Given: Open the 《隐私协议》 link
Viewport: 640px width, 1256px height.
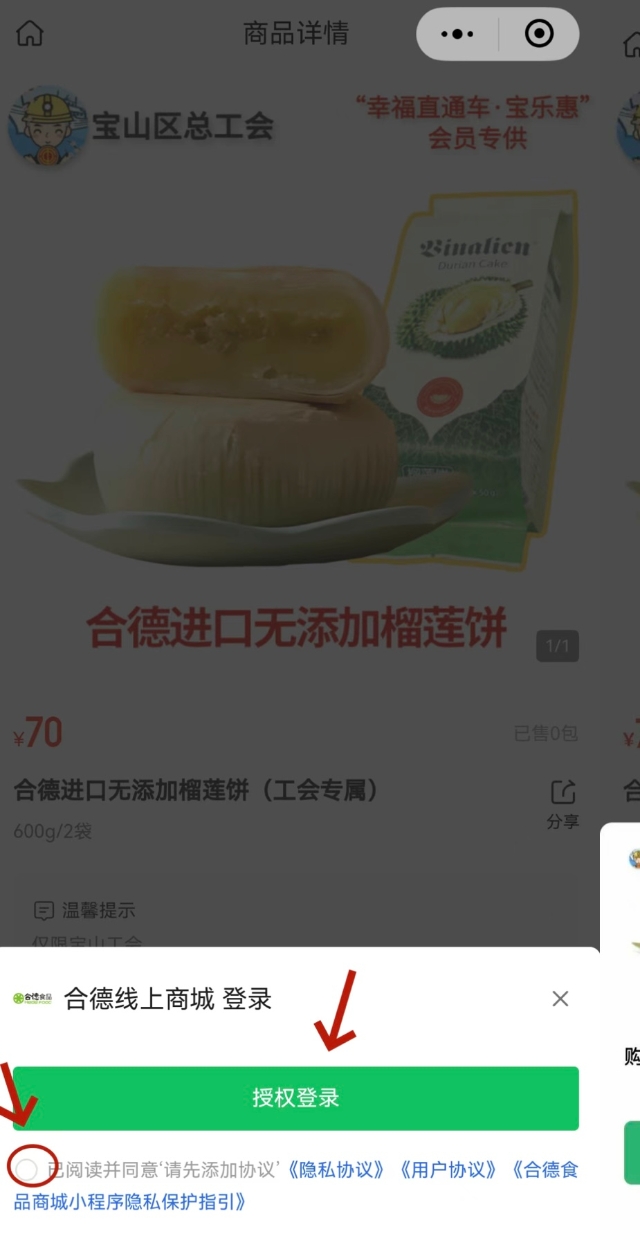Looking at the screenshot, I should pyautogui.click(x=336, y=1169).
